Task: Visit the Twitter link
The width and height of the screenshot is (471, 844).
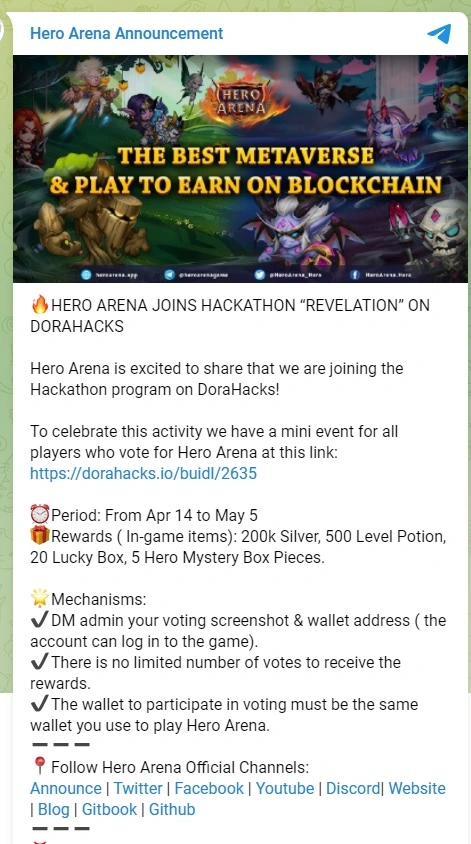Action: click(138, 788)
